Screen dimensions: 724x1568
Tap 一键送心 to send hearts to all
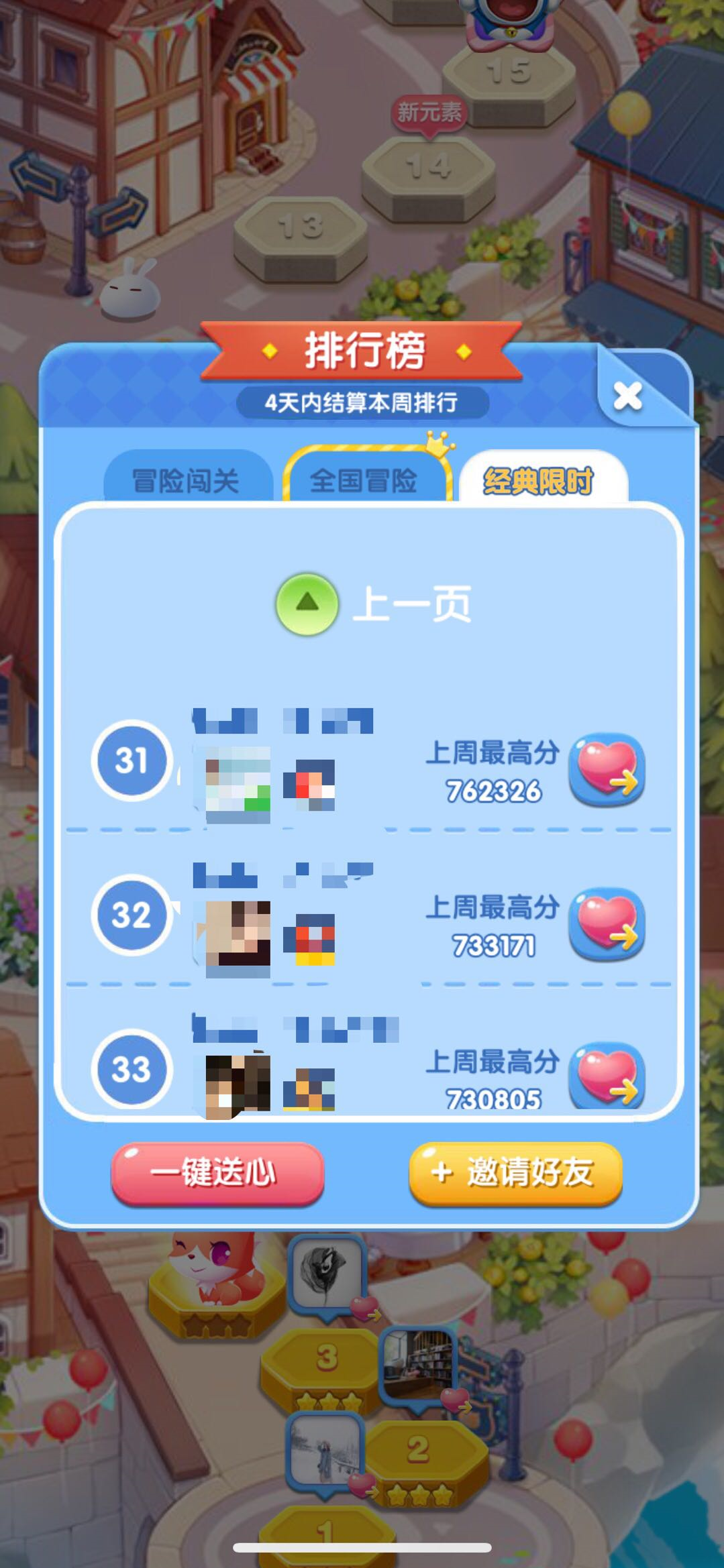pyautogui.click(x=217, y=1173)
